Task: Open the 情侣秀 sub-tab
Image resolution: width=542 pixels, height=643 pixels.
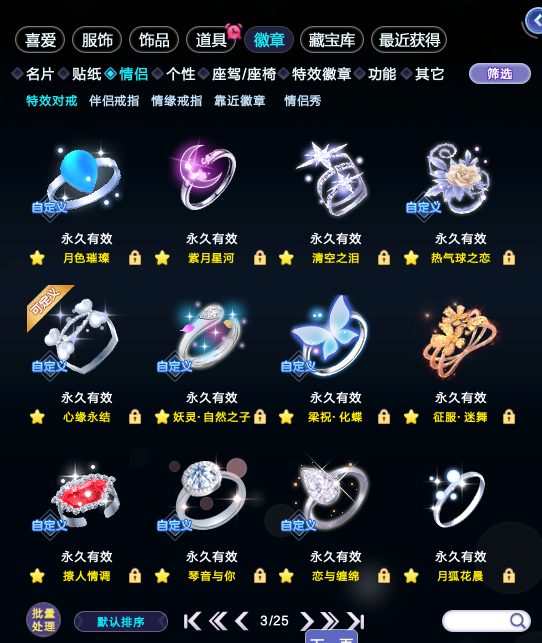Action: point(303,100)
